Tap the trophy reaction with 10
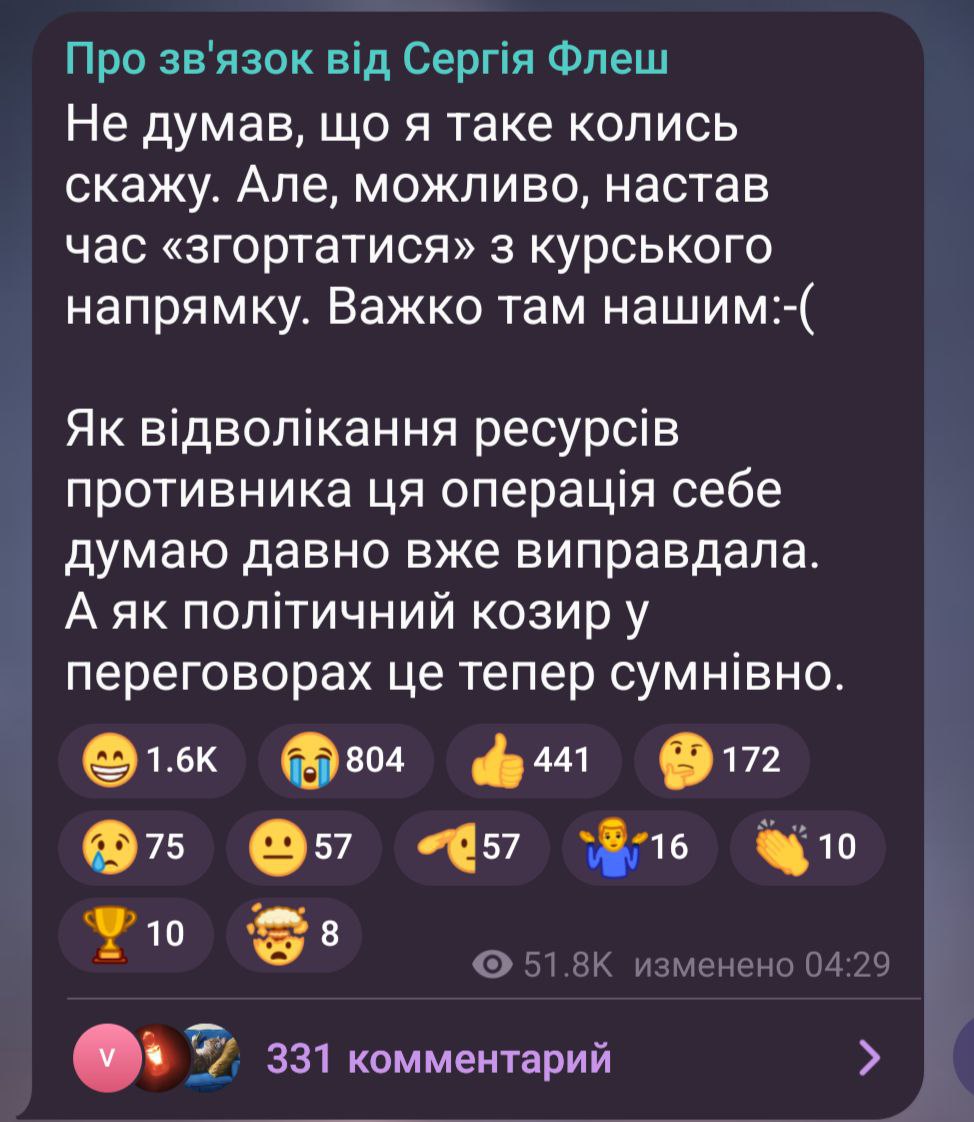Screen dimensions: 974x1122 point(134,934)
